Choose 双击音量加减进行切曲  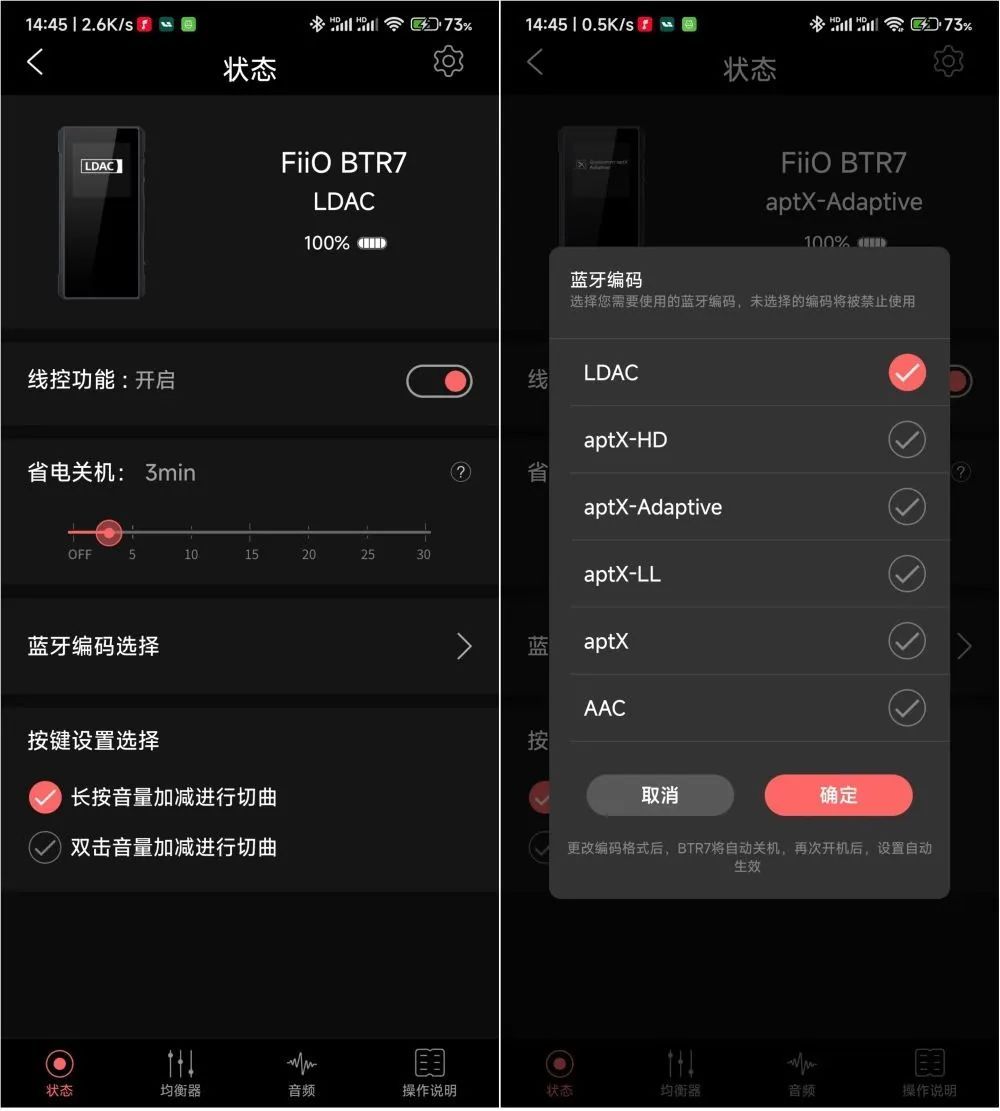point(45,848)
